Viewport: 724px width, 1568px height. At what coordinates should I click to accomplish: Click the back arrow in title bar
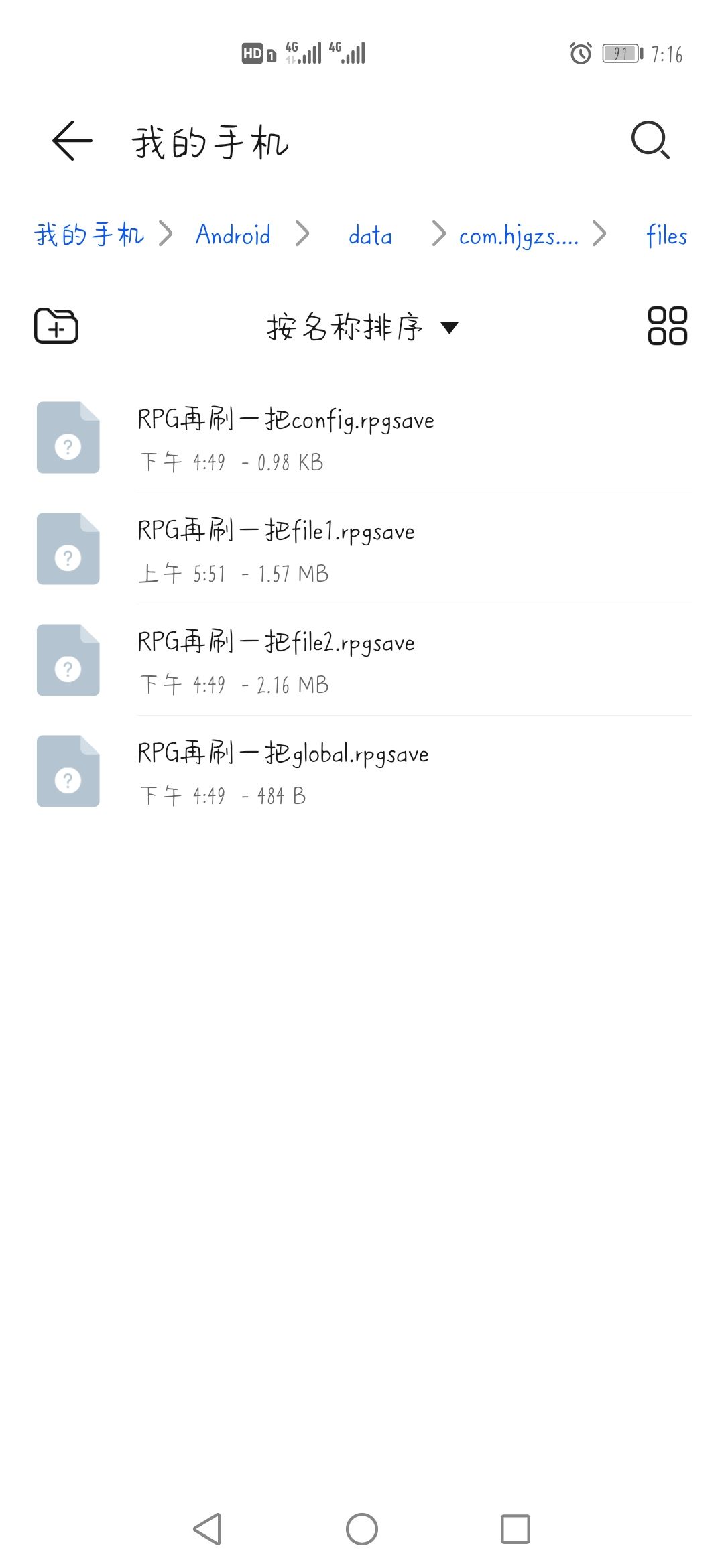70,141
